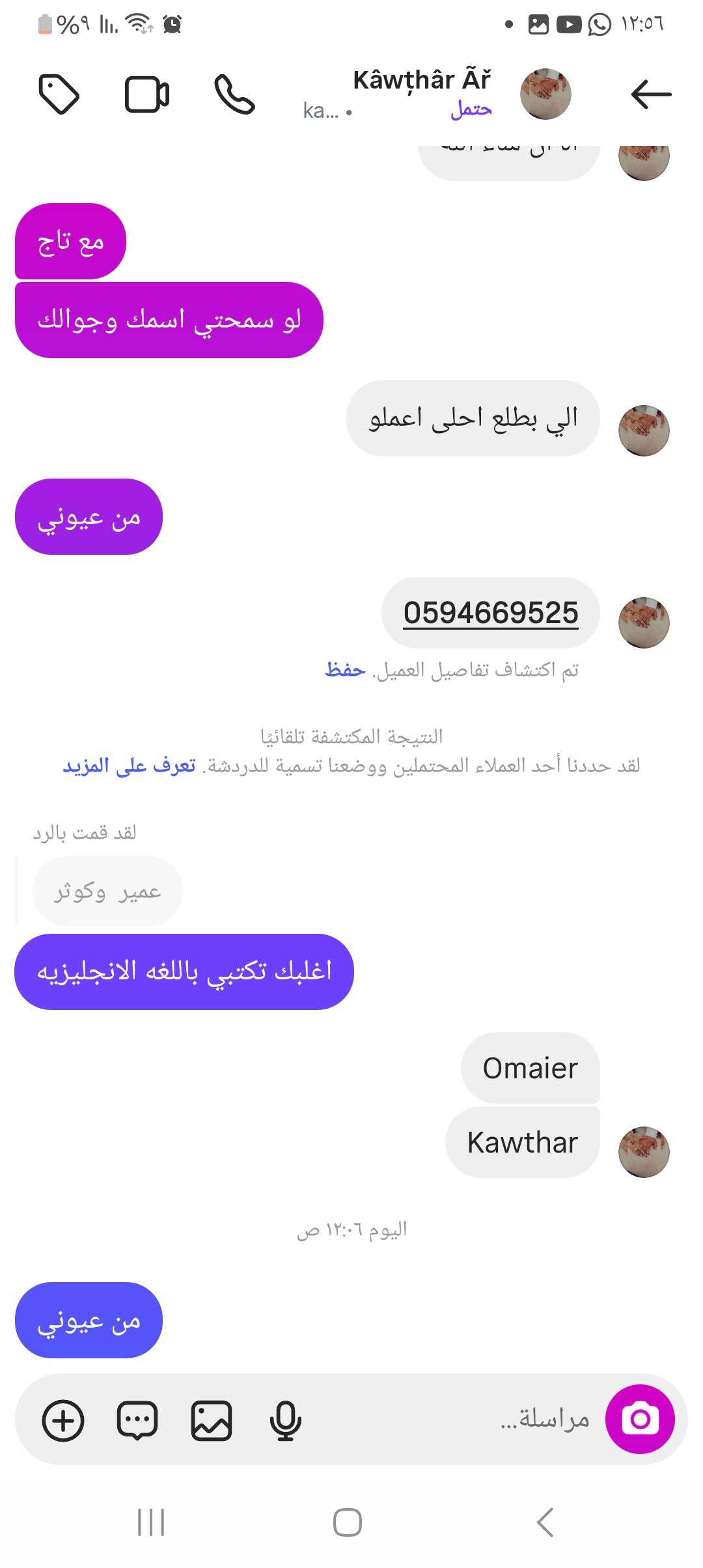
Task: Save detected customer details via حفظ
Action: (345, 669)
